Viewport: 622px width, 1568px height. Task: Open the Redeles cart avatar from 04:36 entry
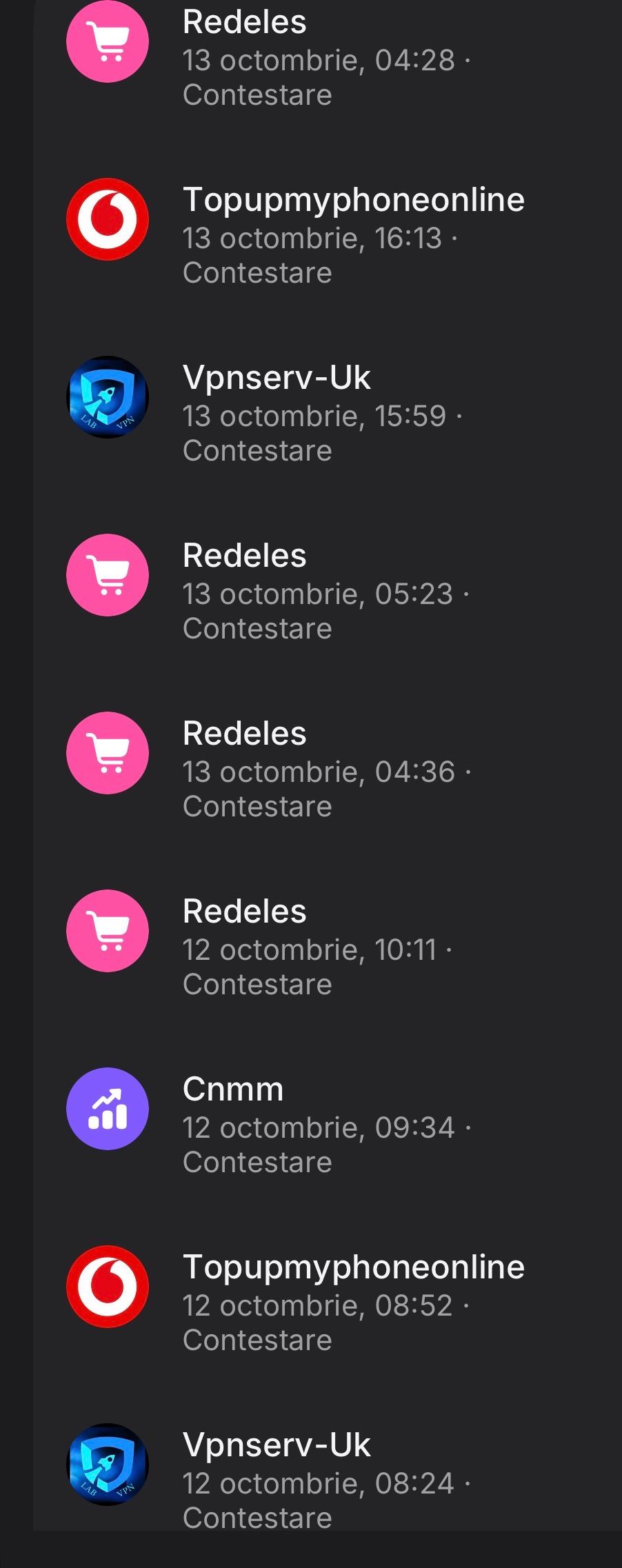pos(107,752)
